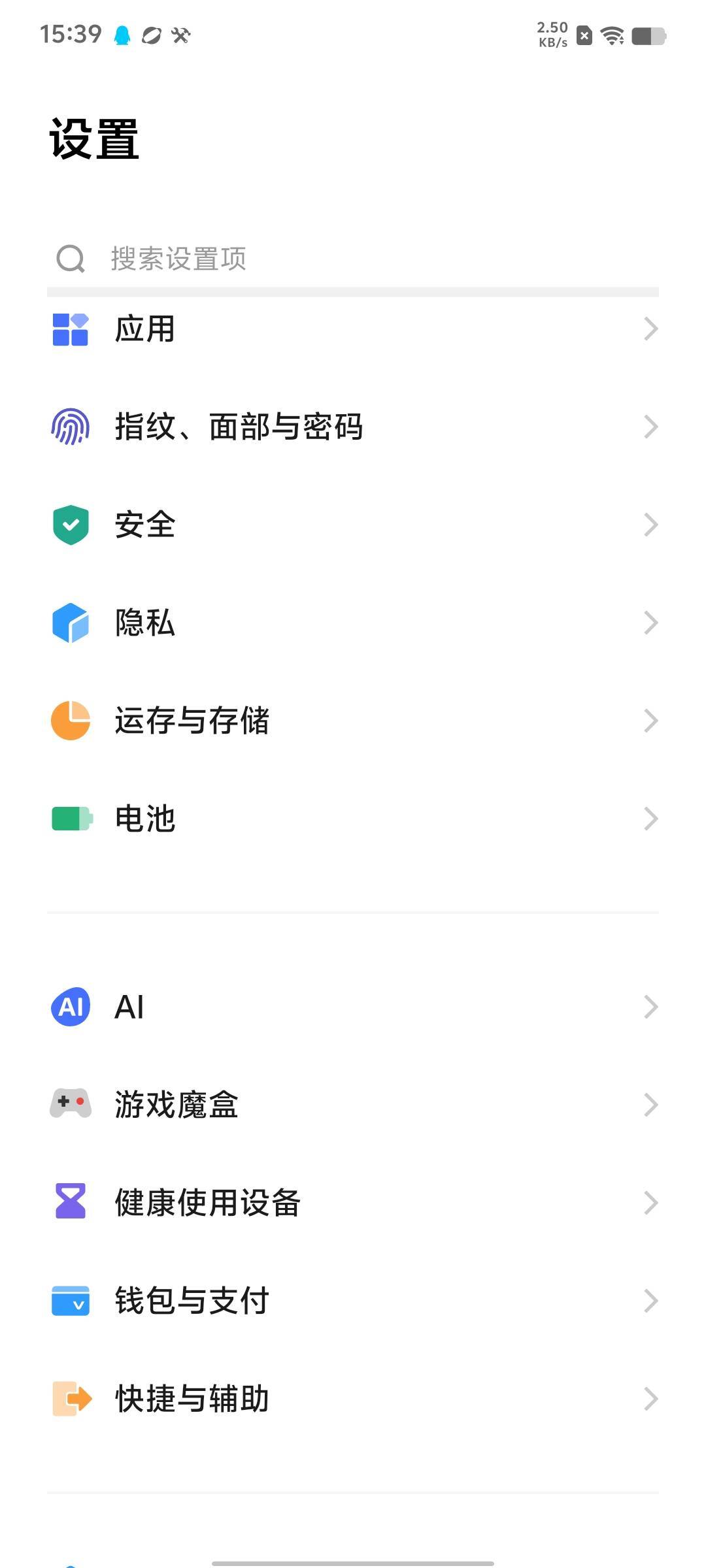706x1568 pixels.
Task: Click the pie chart 运存与存储 icon
Action: 71,721
